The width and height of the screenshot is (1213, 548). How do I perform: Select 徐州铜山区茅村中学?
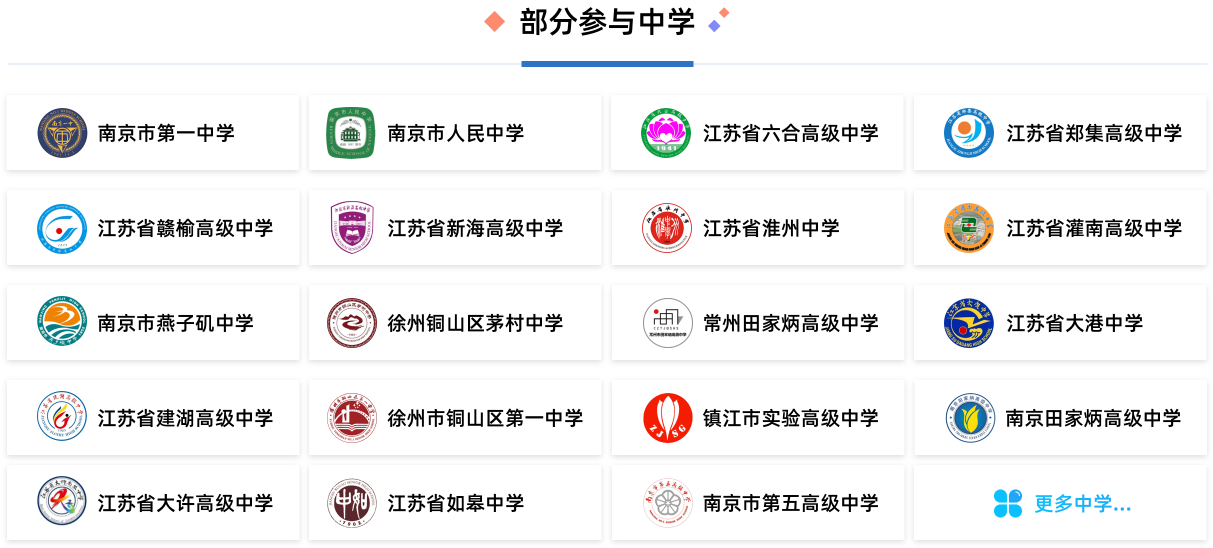(x=455, y=323)
